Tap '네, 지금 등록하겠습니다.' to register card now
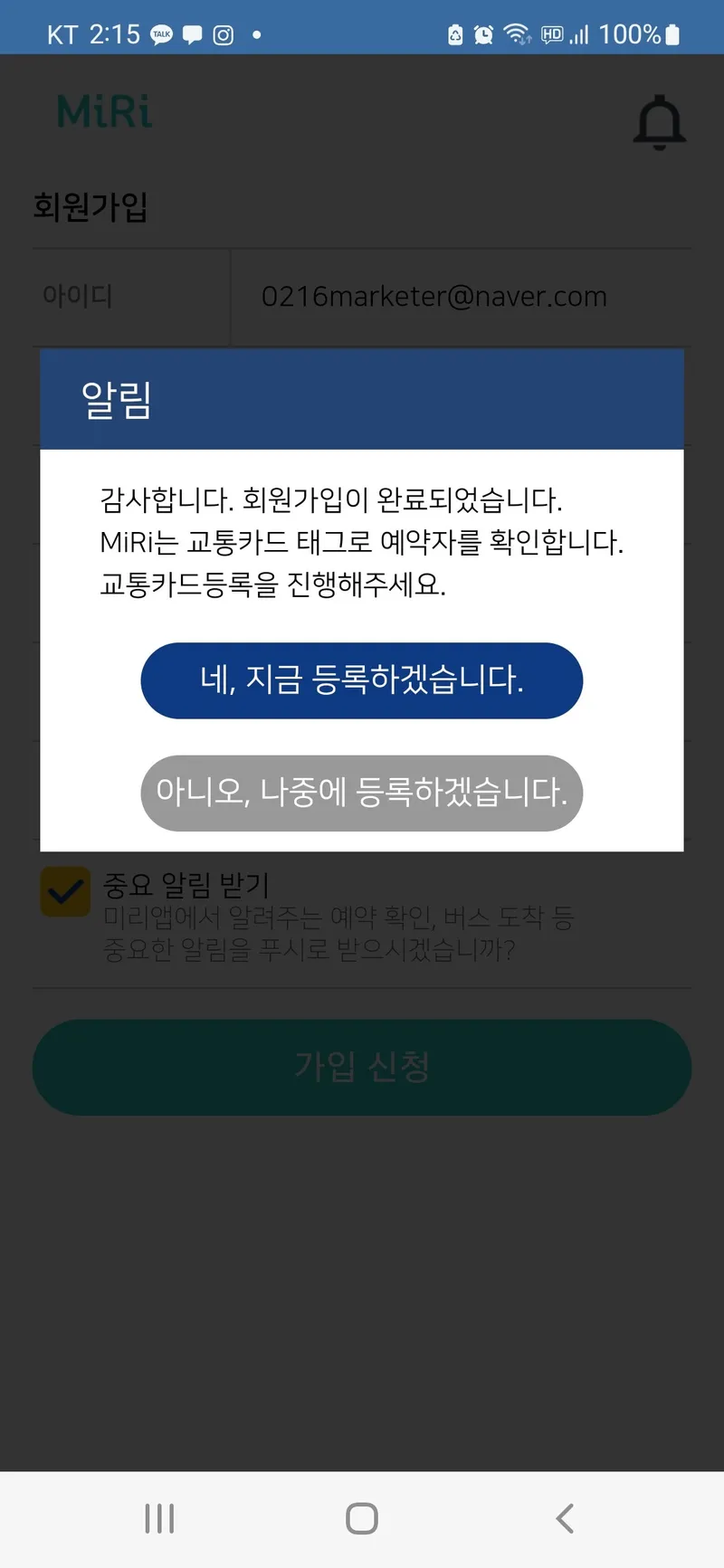Viewport: 724px width, 1568px height. point(361,680)
